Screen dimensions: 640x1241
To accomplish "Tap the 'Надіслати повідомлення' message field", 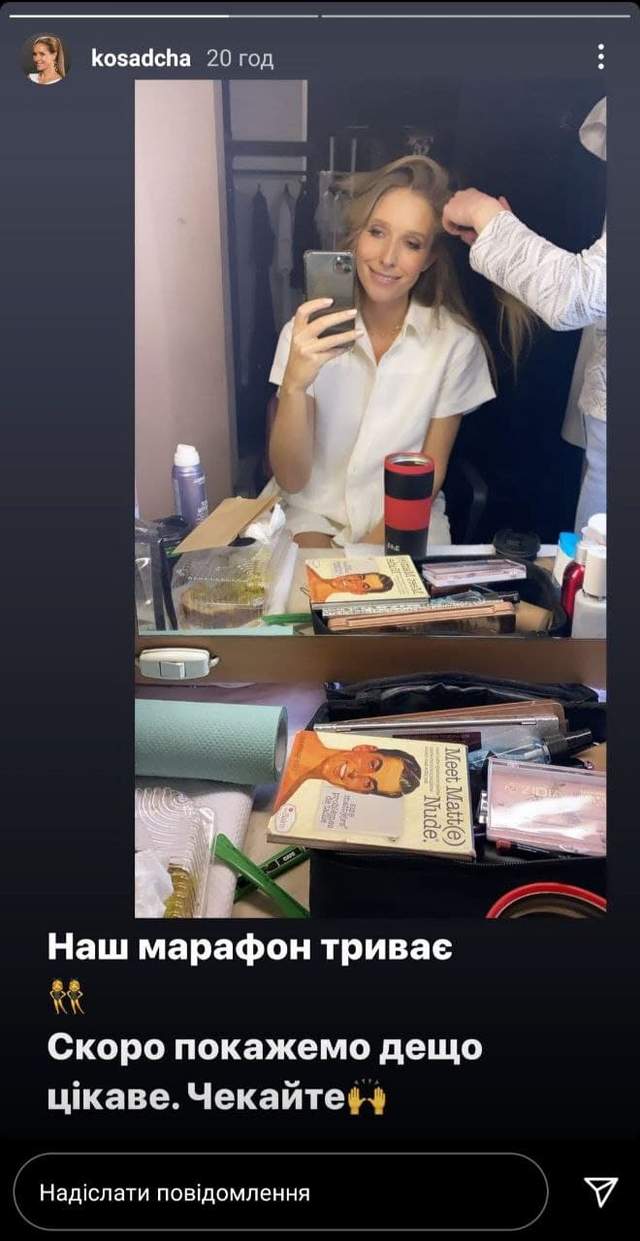I will pyautogui.click(x=280, y=1192).
